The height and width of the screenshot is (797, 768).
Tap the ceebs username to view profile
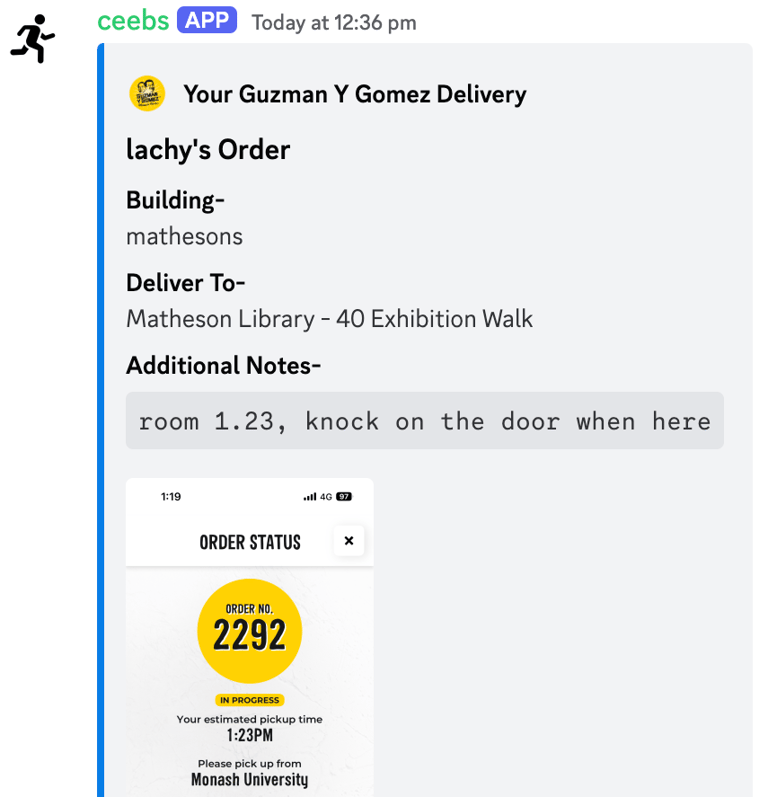(133, 20)
